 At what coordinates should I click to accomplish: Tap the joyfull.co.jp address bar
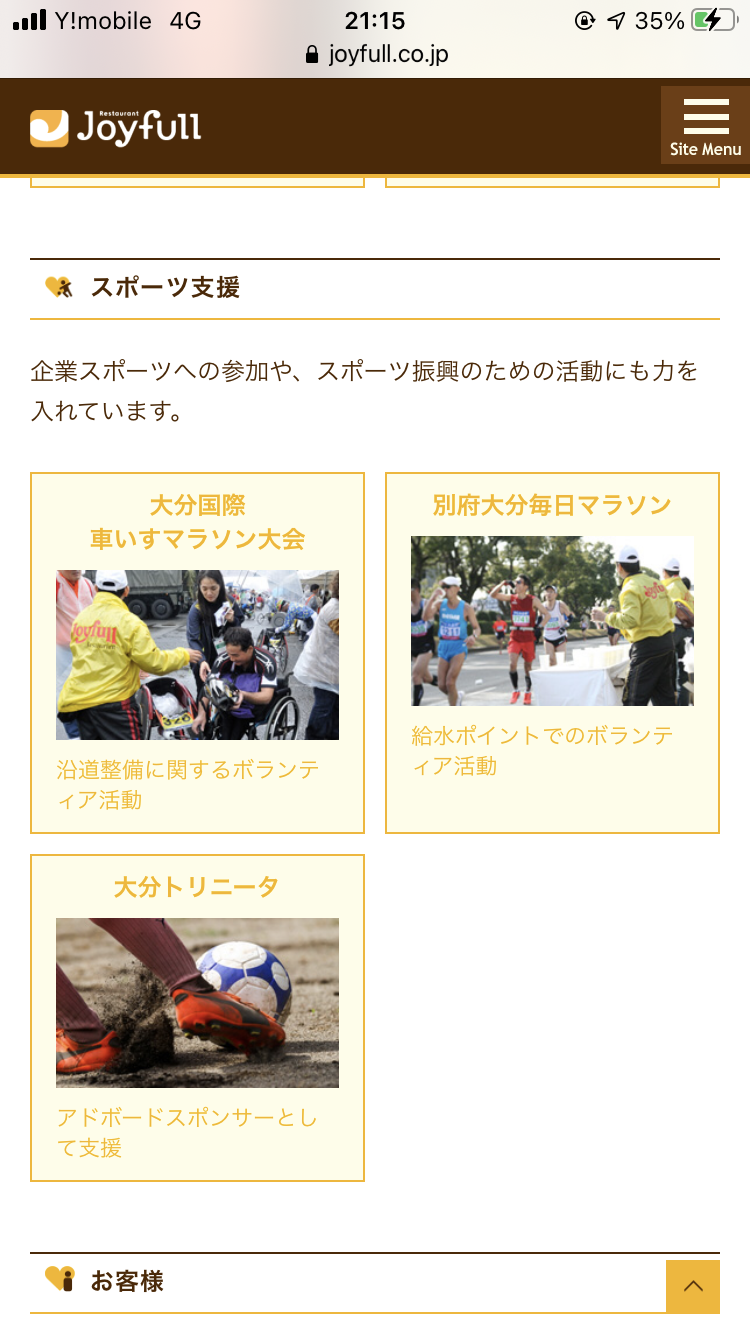point(375,54)
